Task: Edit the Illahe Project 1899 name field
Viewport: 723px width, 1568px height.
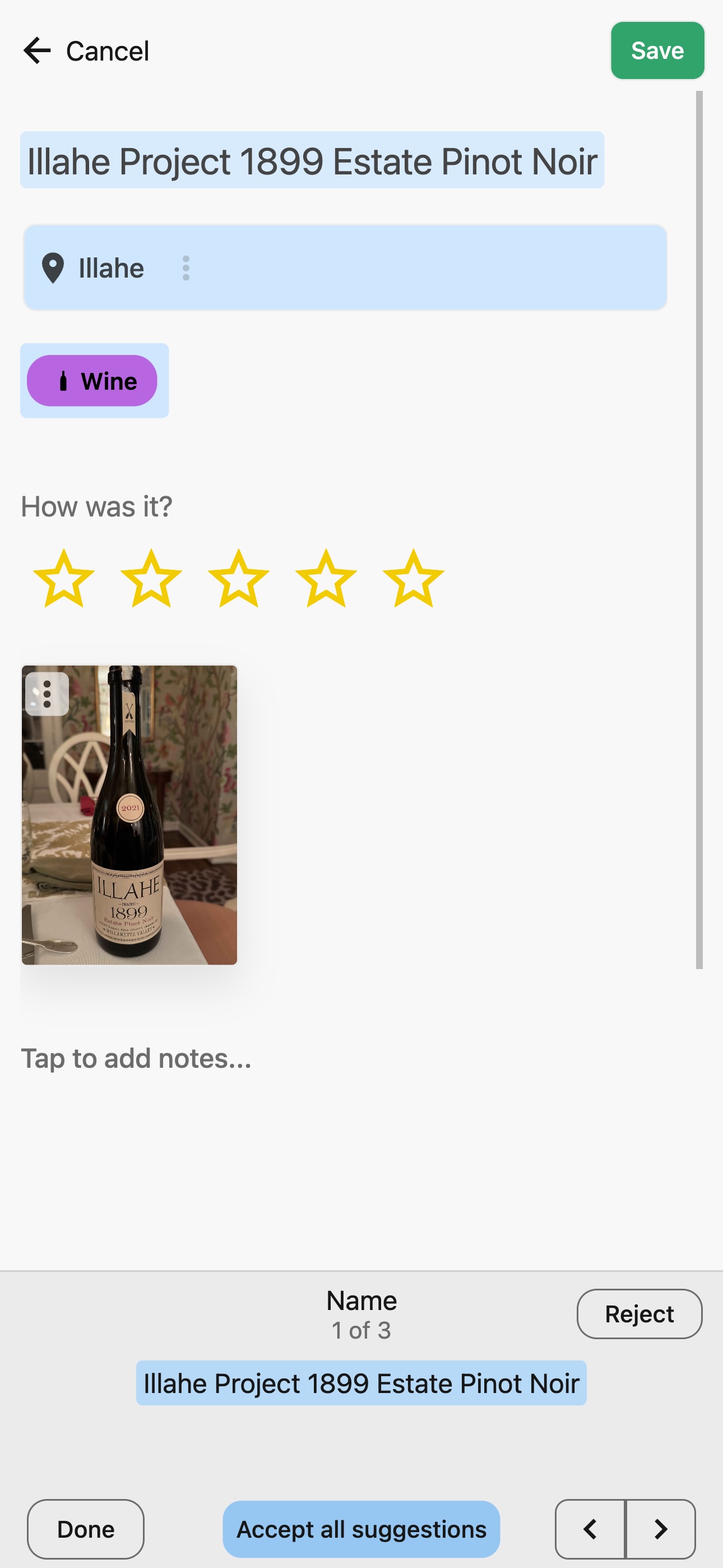Action: tap(312, 161)
